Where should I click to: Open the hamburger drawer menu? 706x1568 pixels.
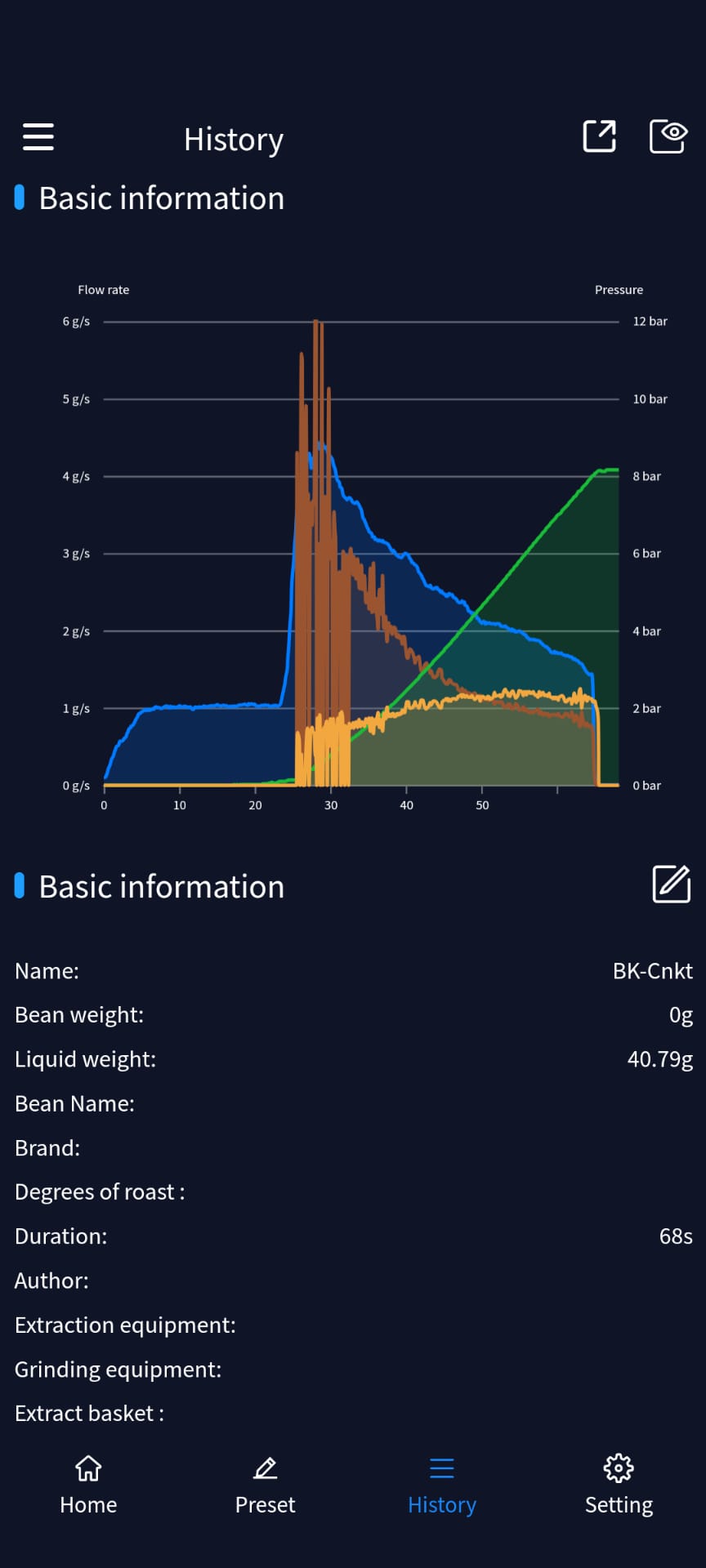(x=38, y=137)
